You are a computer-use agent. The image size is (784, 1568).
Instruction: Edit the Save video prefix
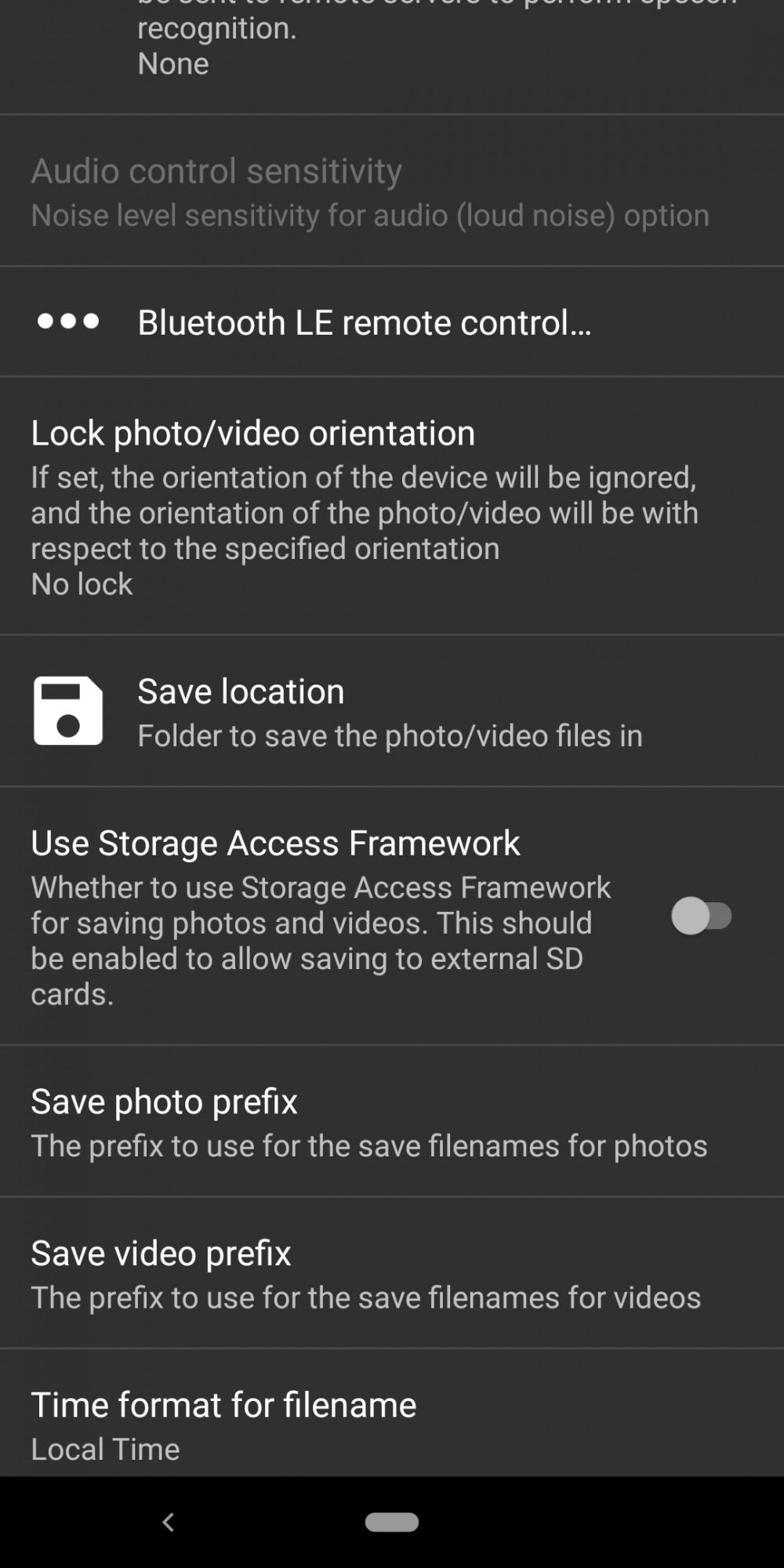[x=392, y=1273]
